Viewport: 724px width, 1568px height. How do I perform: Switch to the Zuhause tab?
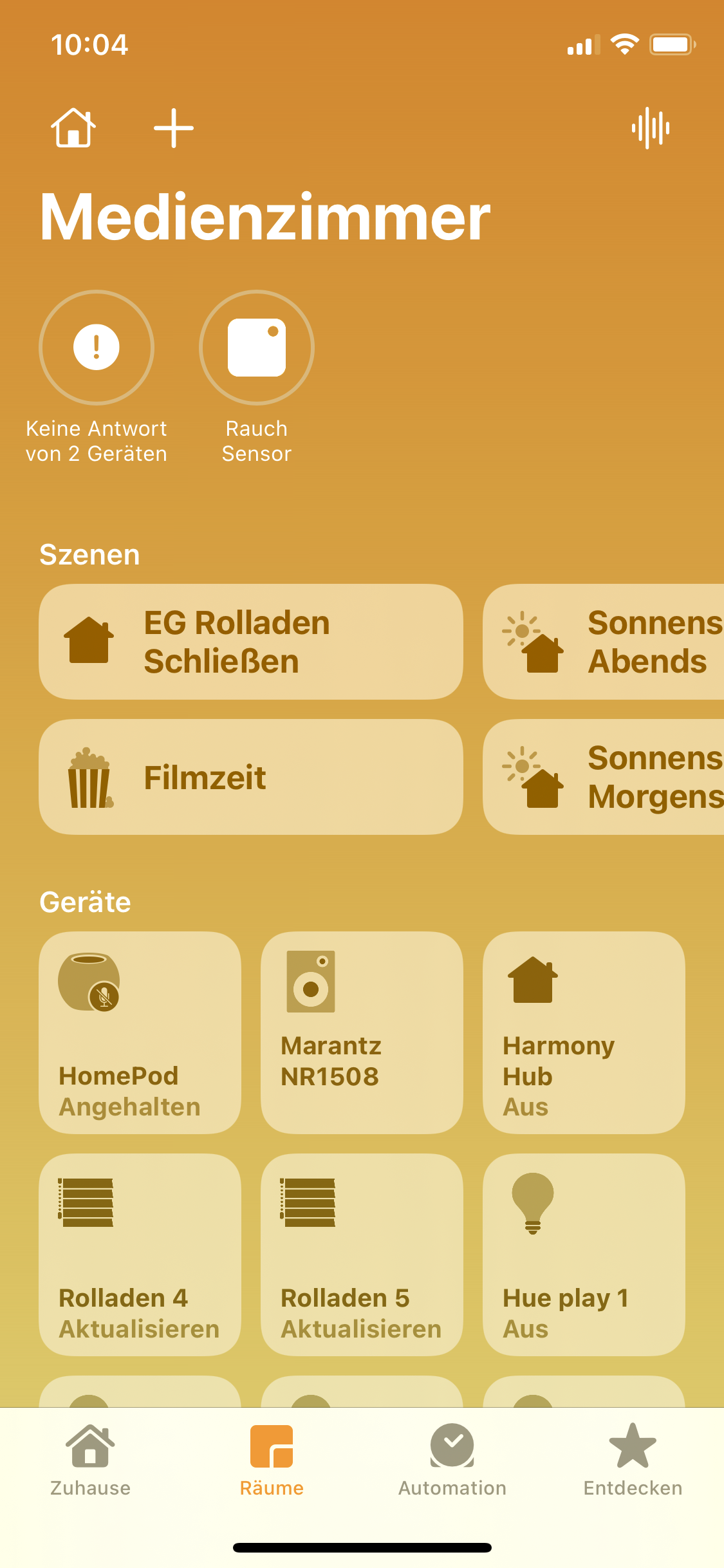click(x=91, y=1460)
